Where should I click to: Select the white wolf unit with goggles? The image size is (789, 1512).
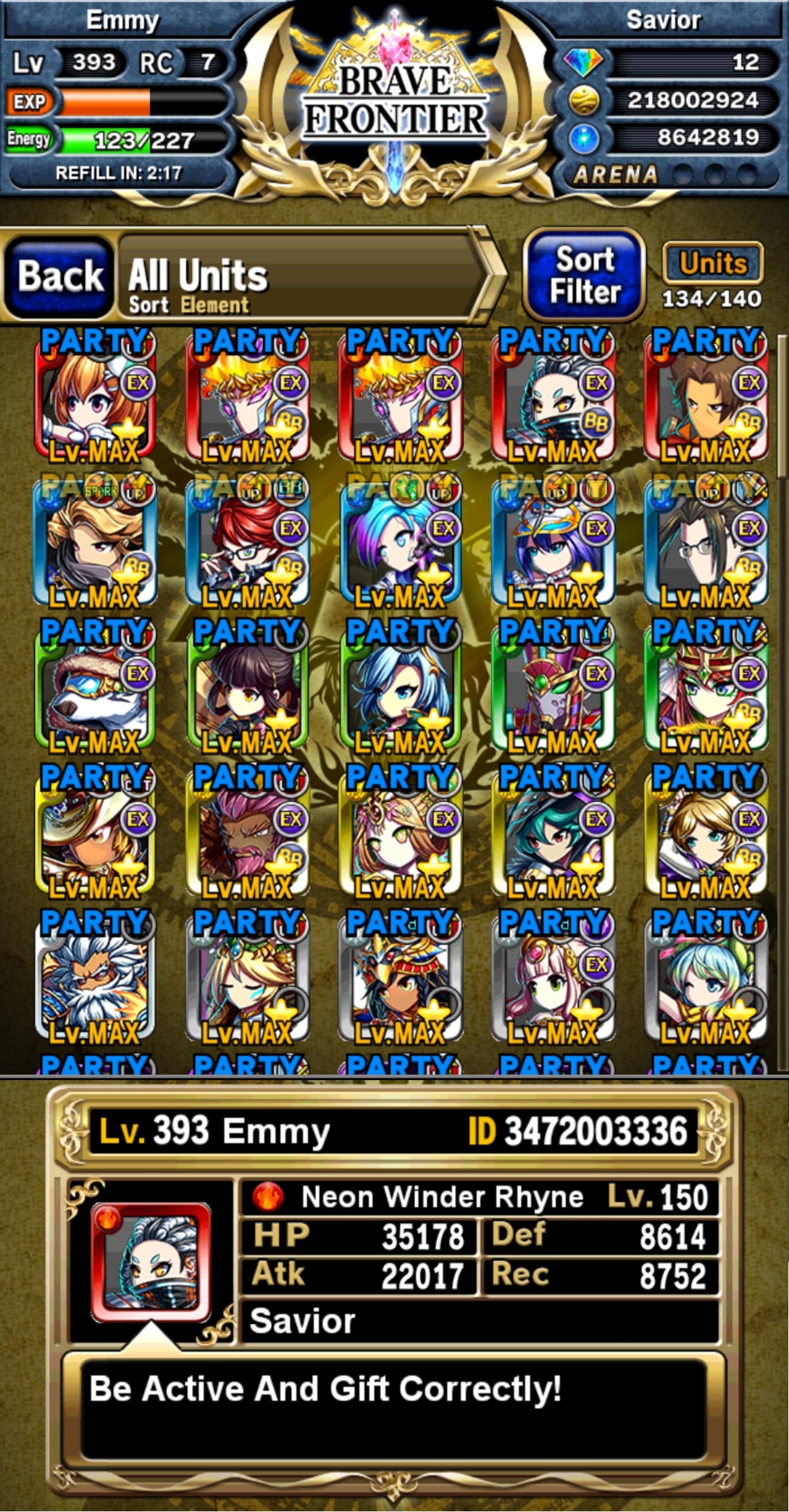click(x=95, y=686)
